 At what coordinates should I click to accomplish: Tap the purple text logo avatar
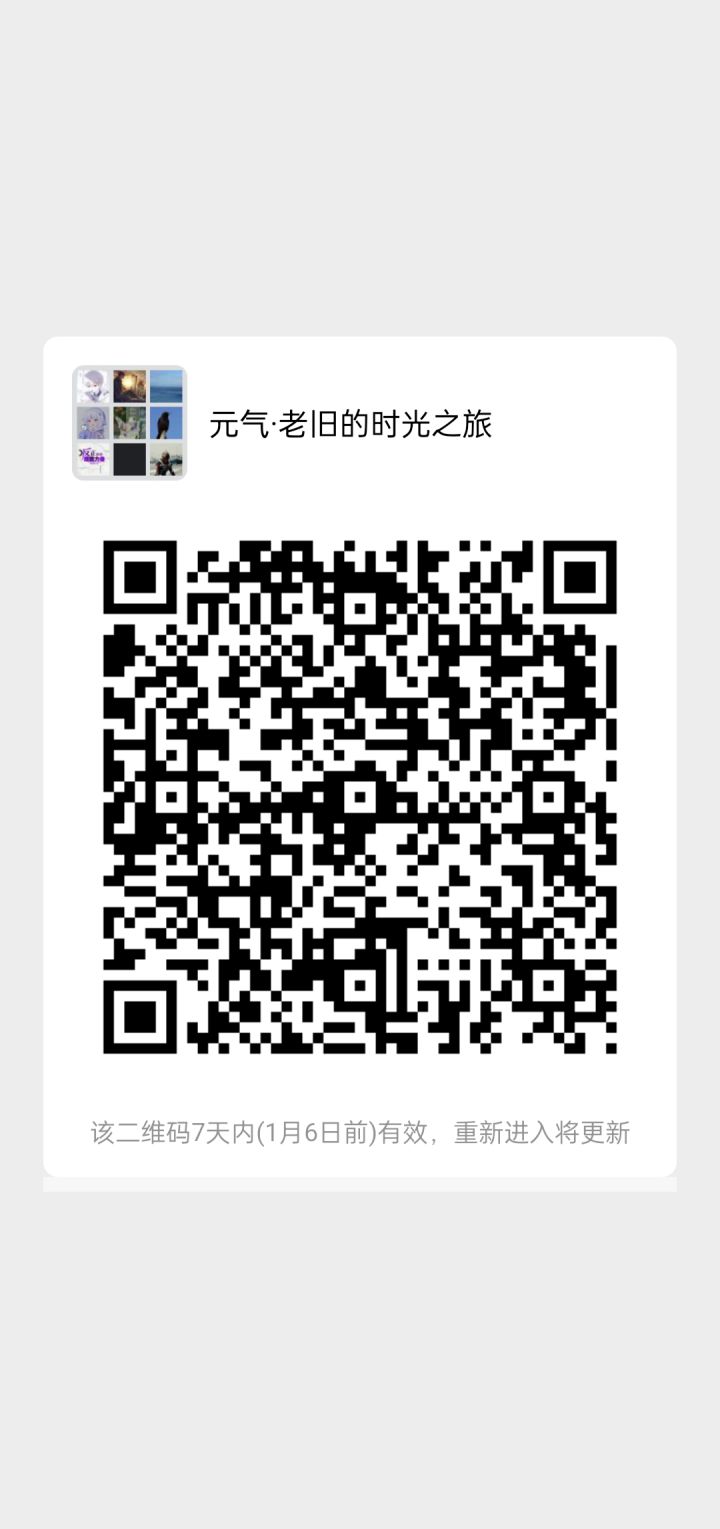92,458
